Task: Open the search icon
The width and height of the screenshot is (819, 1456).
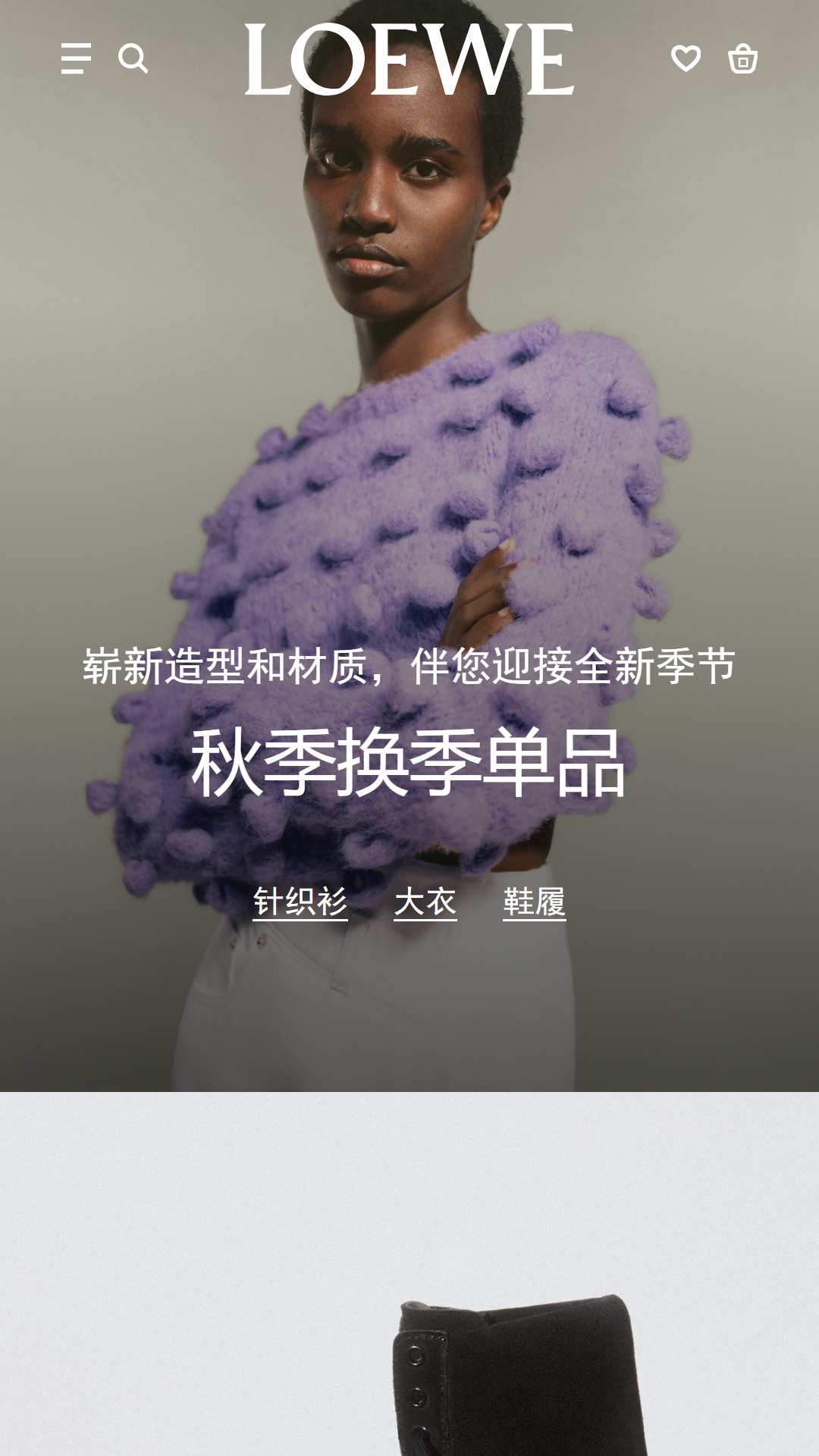Action: coord(133,58)
